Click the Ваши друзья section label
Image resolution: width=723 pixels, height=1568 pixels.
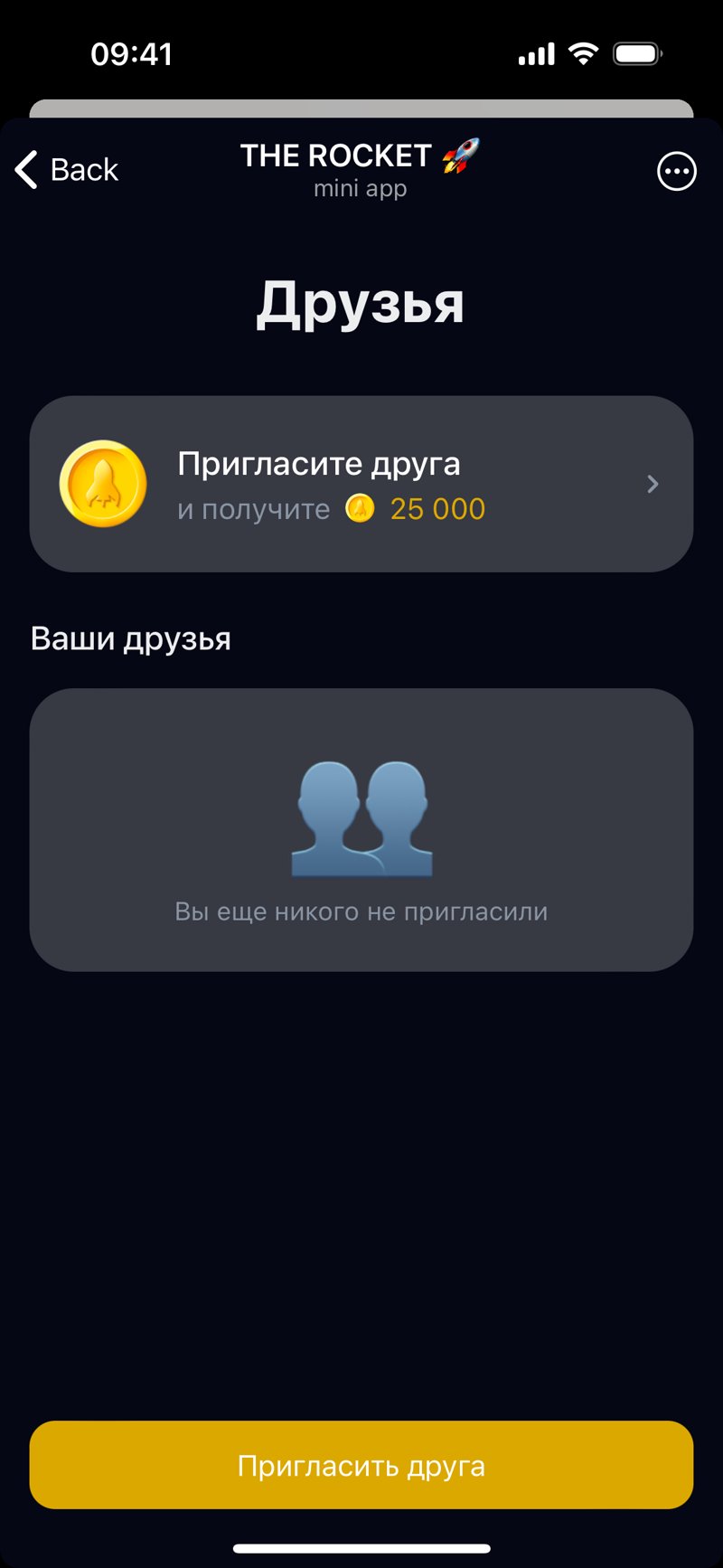[x=132, y=638]
